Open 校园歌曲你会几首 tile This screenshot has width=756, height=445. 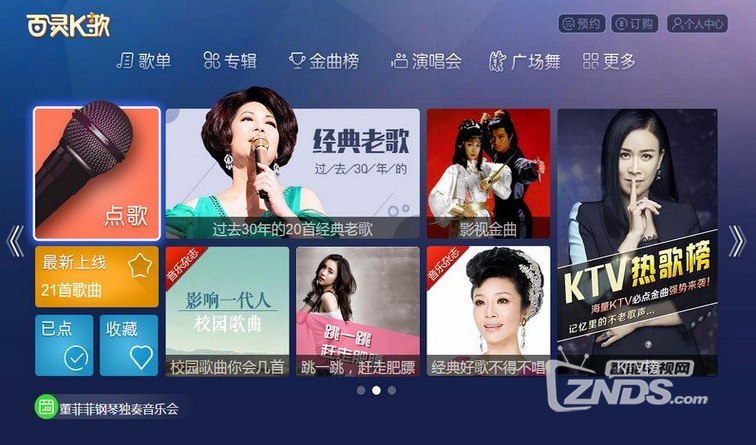click(x=227, y=311)
